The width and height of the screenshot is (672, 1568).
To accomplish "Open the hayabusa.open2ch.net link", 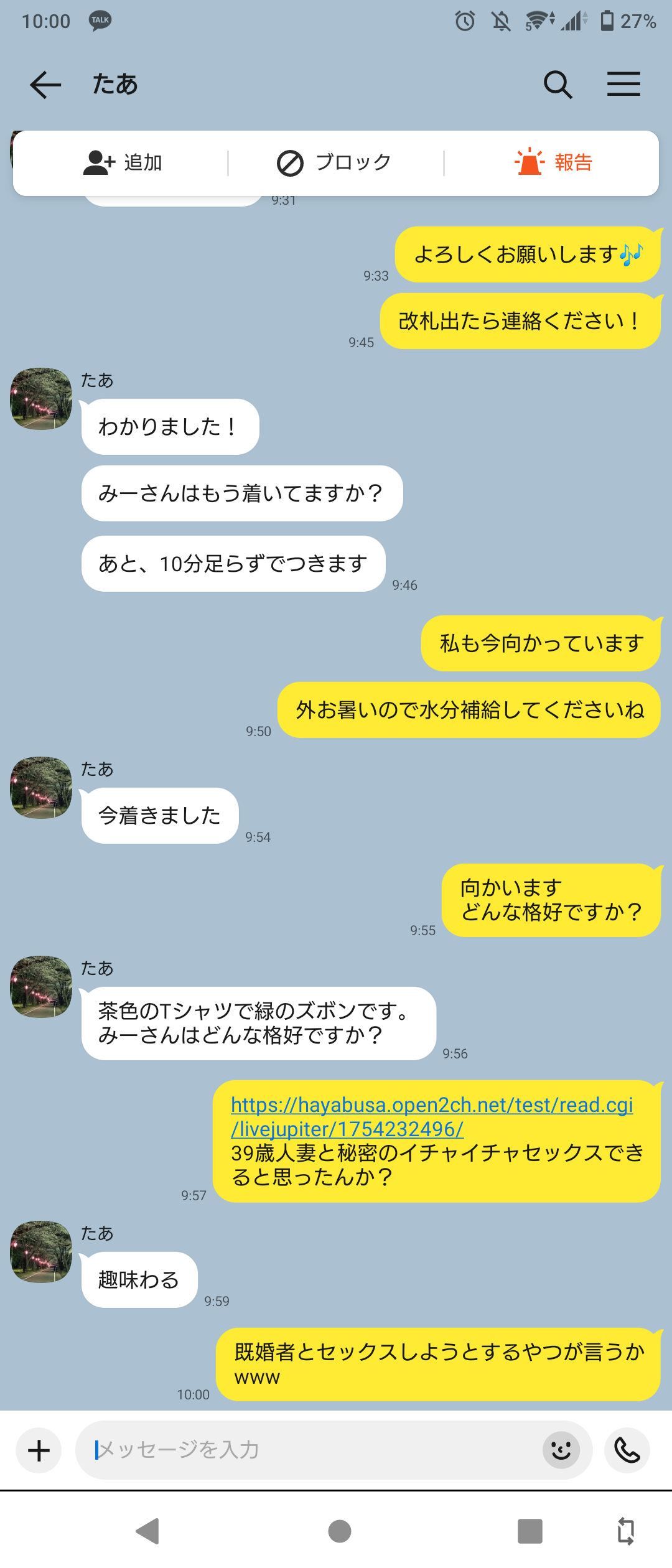I will click(431, 1117).
